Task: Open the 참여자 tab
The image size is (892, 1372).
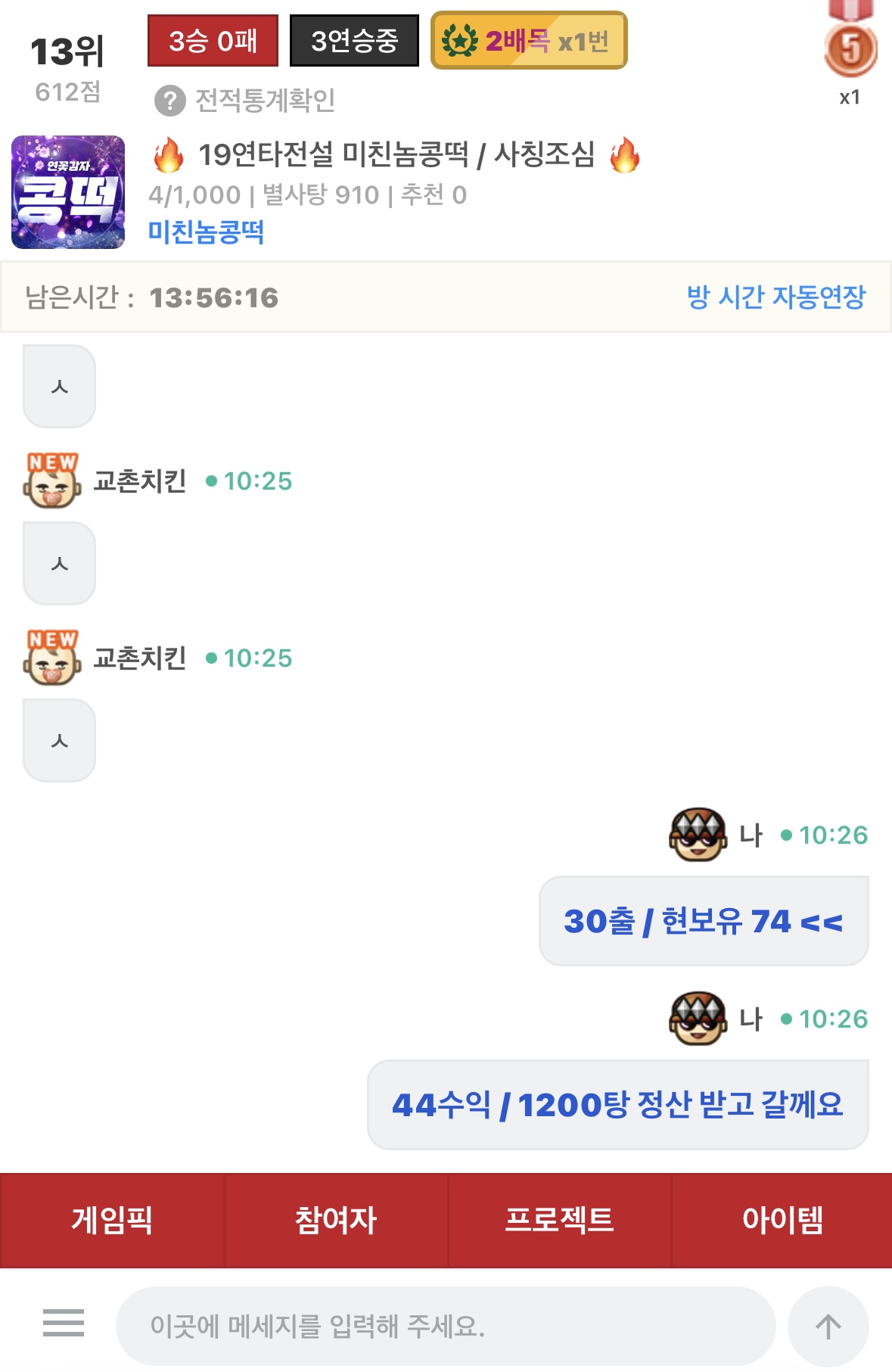Action: (336, 1220)
